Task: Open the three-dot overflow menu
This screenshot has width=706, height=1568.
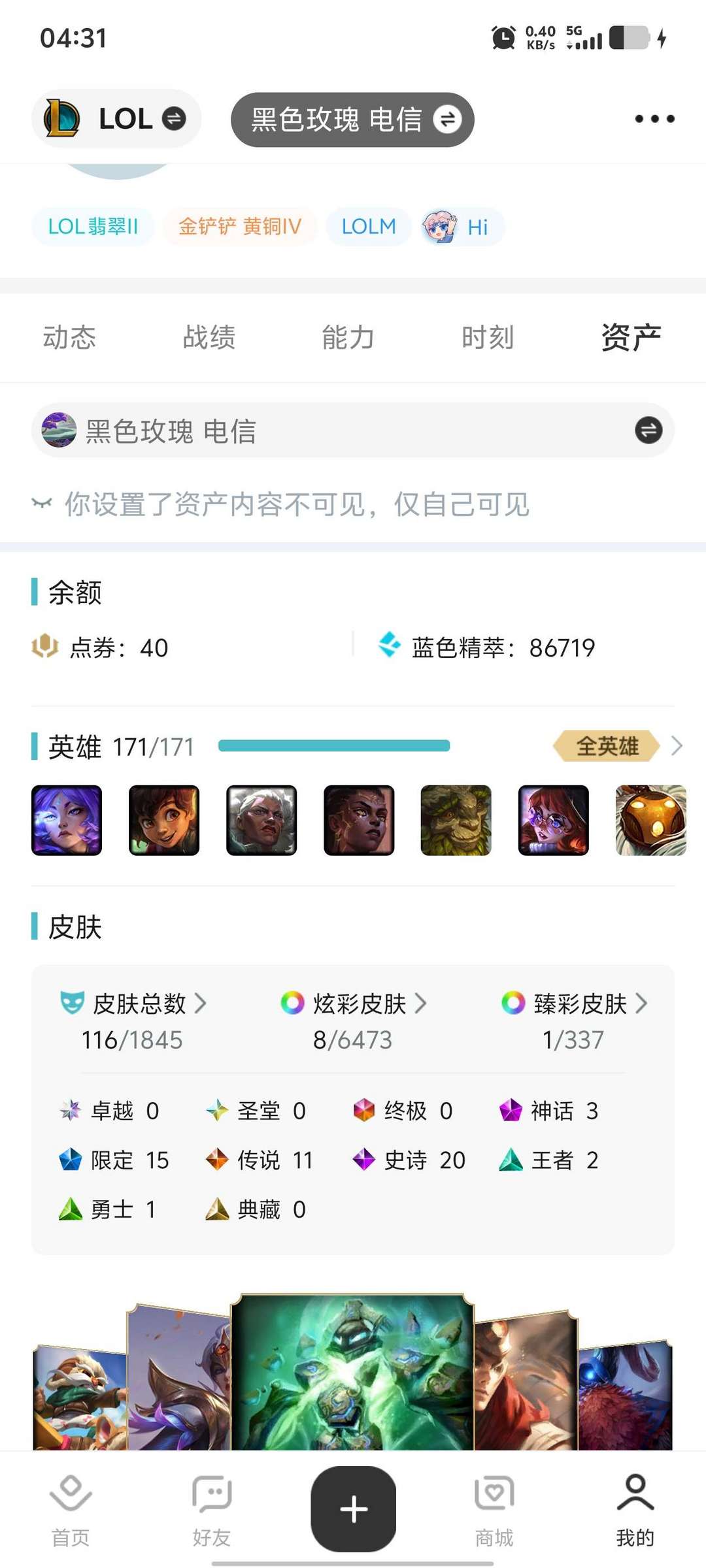Action: point(654,119)
